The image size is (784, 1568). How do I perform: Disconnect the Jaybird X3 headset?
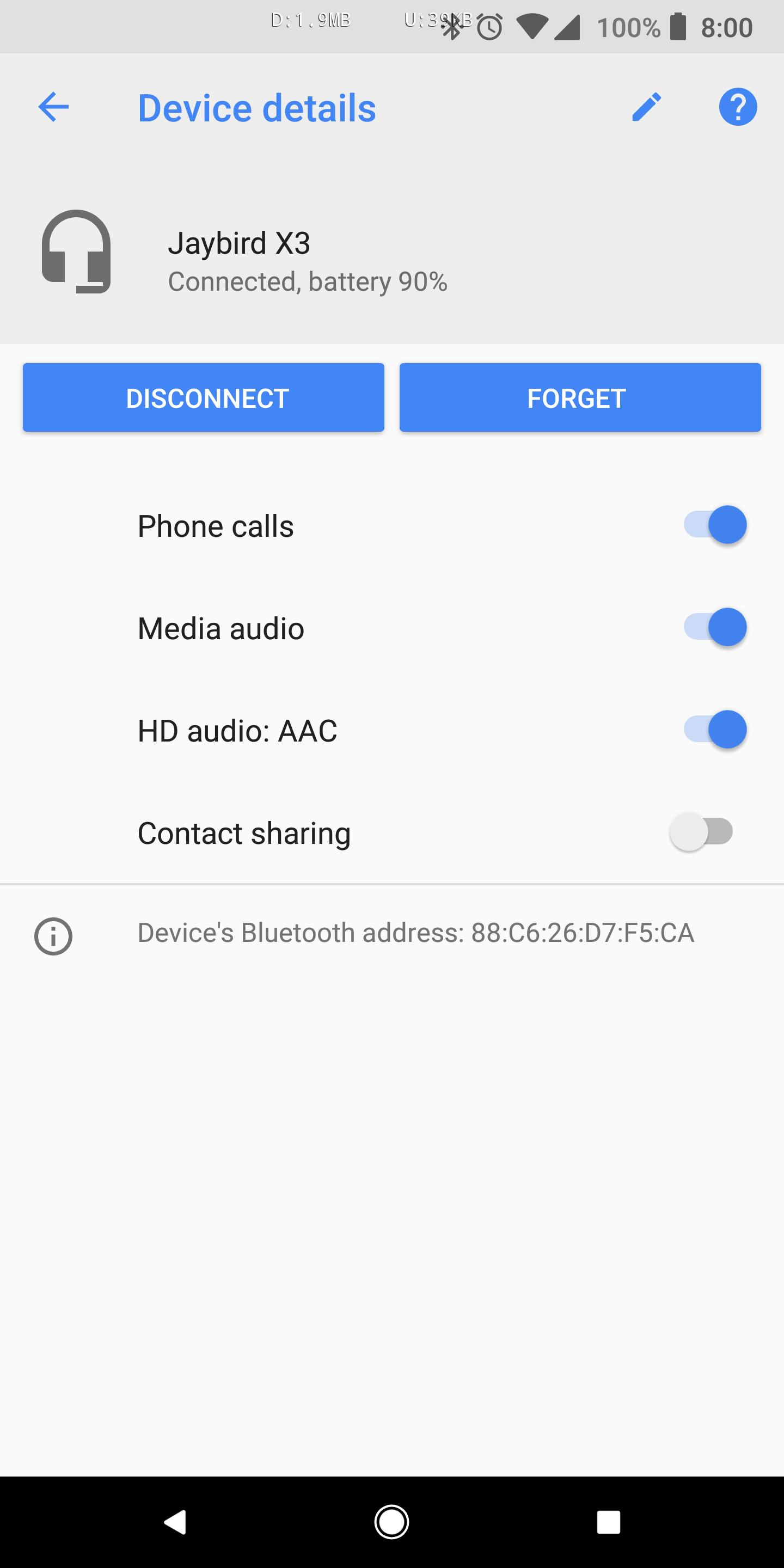[x=203, y=397]
